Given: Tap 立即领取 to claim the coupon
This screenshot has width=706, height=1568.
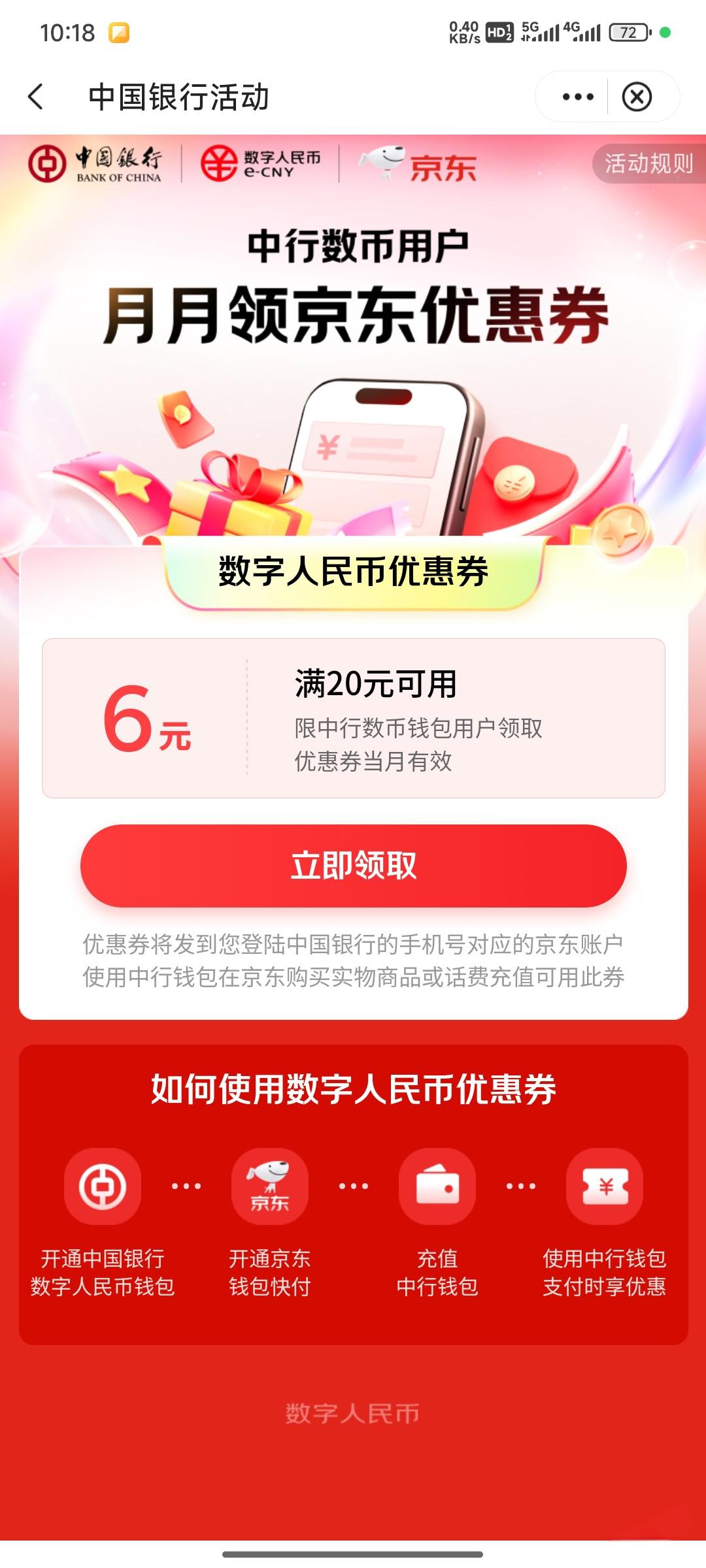Looking at the screenshot, I should point(353,865).
